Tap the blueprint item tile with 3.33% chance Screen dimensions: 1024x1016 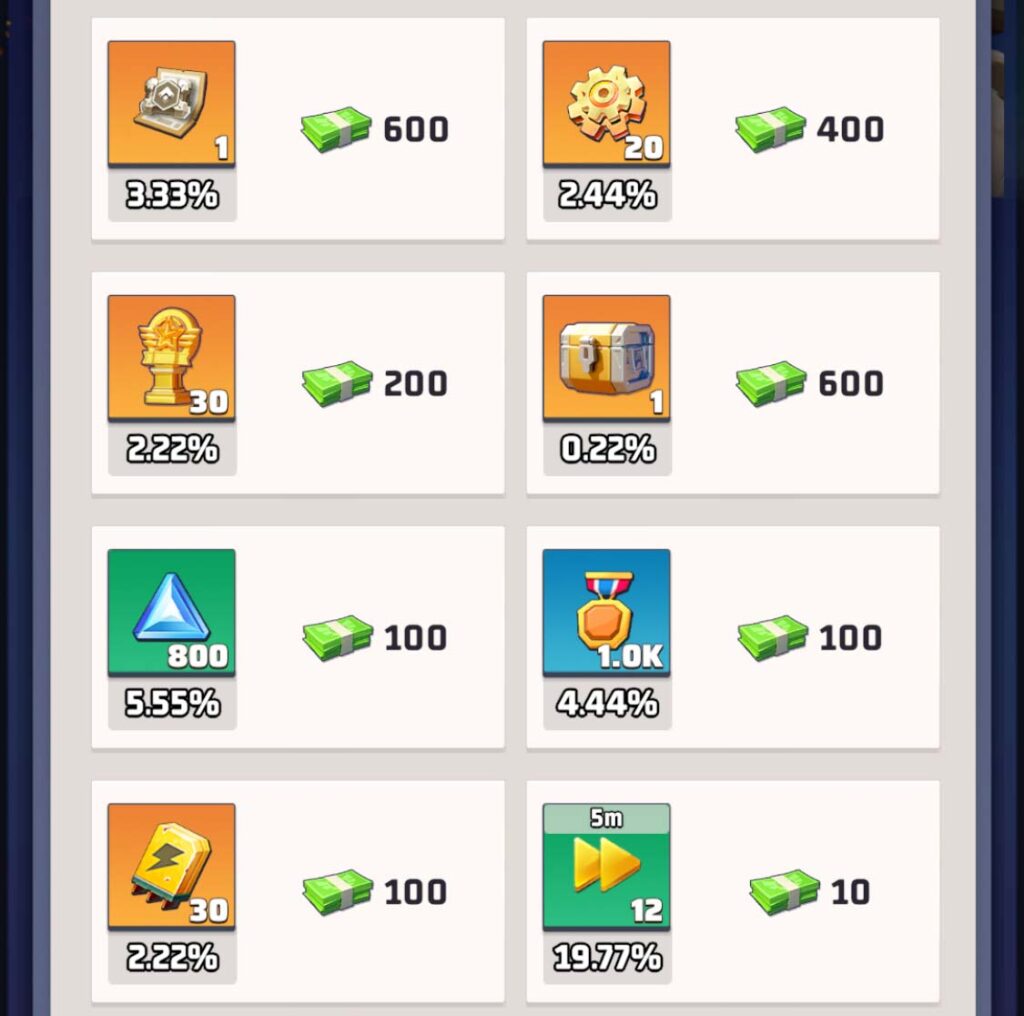[171, 104]
